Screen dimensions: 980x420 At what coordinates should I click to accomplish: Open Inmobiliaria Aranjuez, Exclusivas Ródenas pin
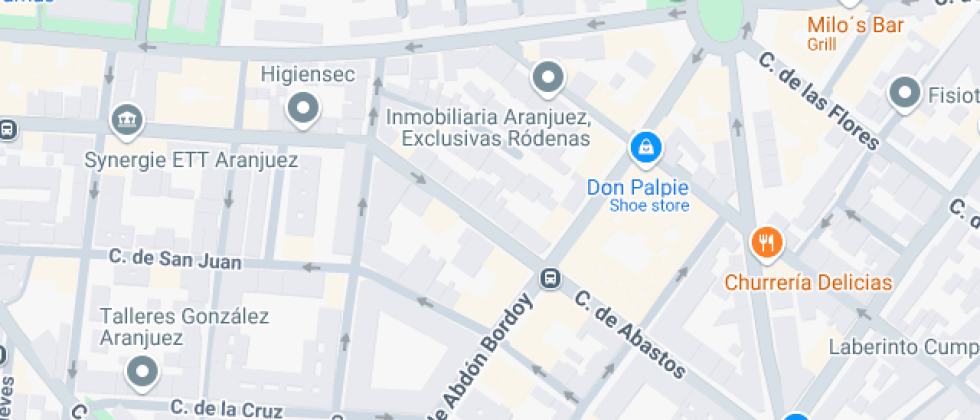click(x=547, y=76)
